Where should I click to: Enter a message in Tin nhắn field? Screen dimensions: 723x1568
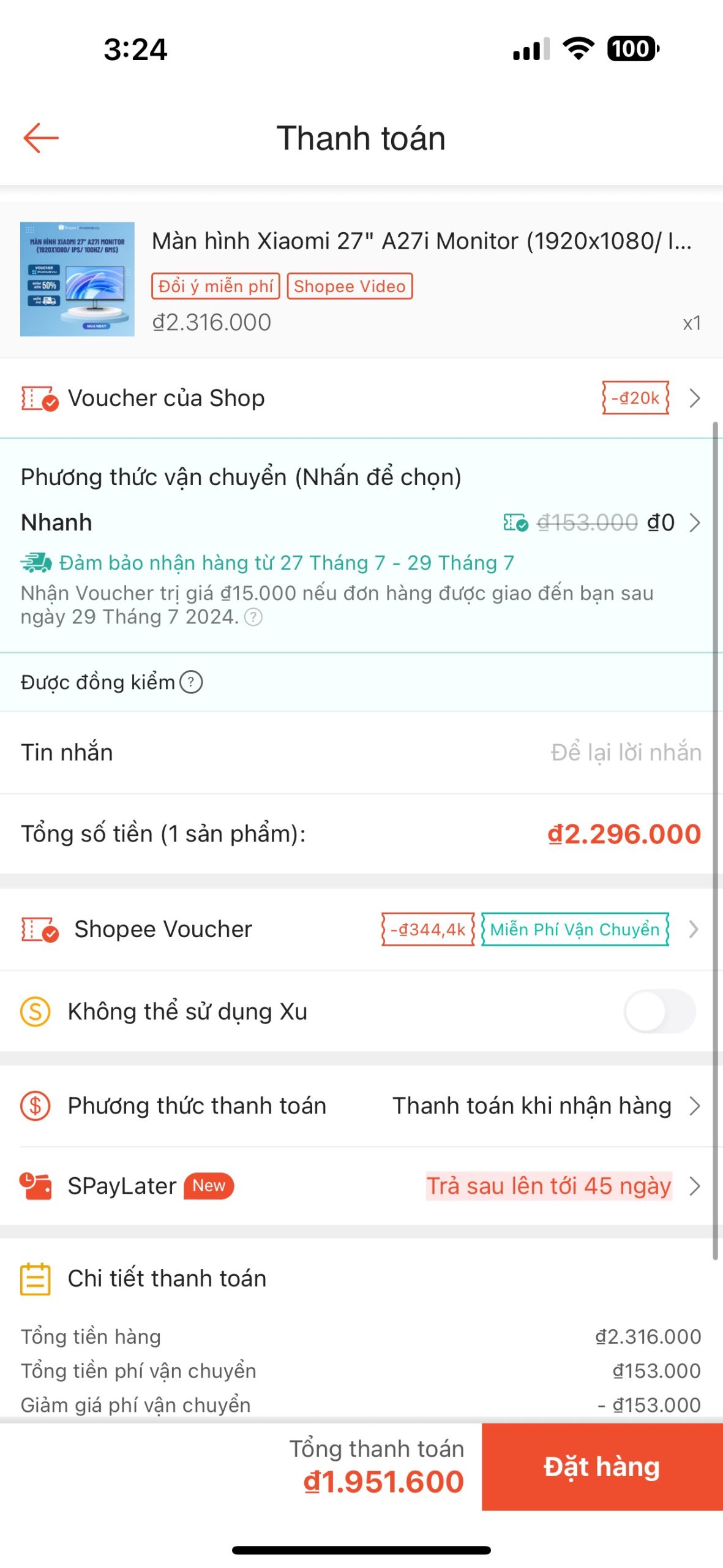coord(624,752)
